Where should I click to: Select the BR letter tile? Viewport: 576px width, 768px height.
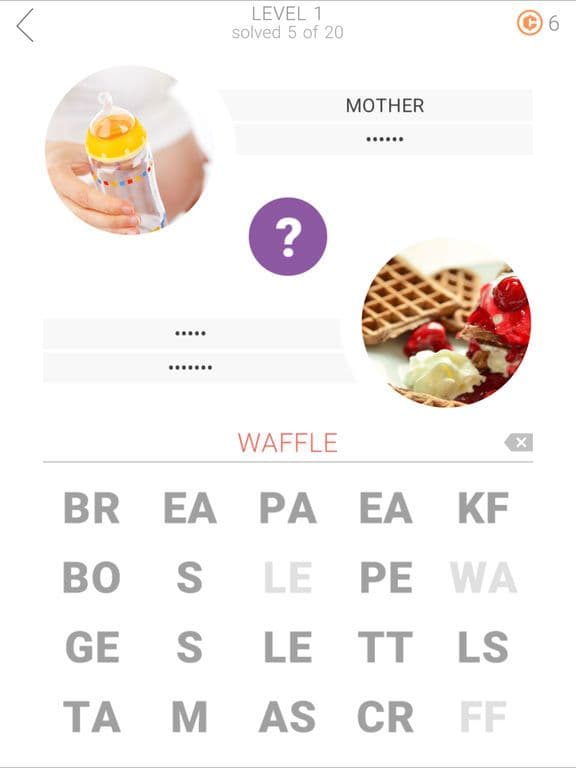point(92,508)
